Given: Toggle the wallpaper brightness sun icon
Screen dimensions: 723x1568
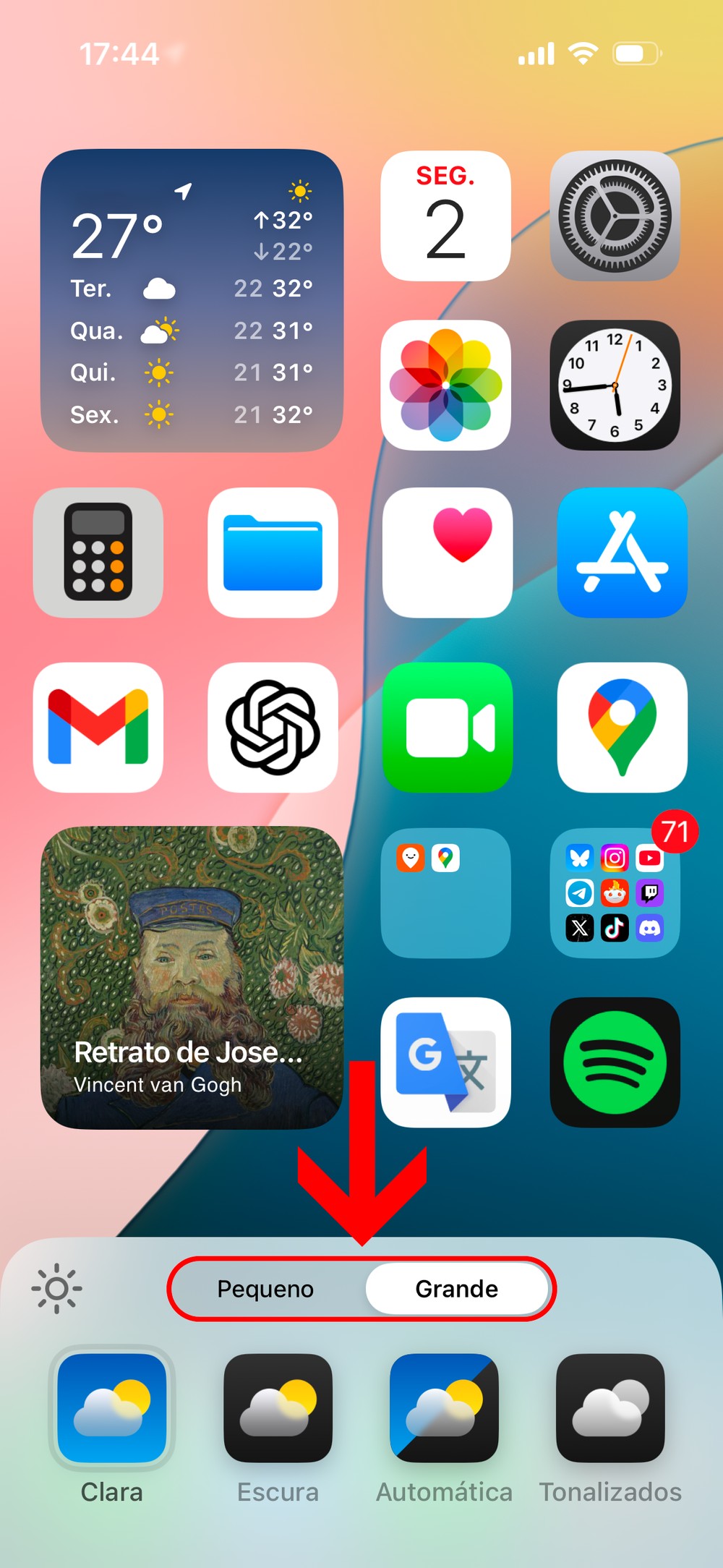Looking at the screenshot, I should tap(56, 1289).
